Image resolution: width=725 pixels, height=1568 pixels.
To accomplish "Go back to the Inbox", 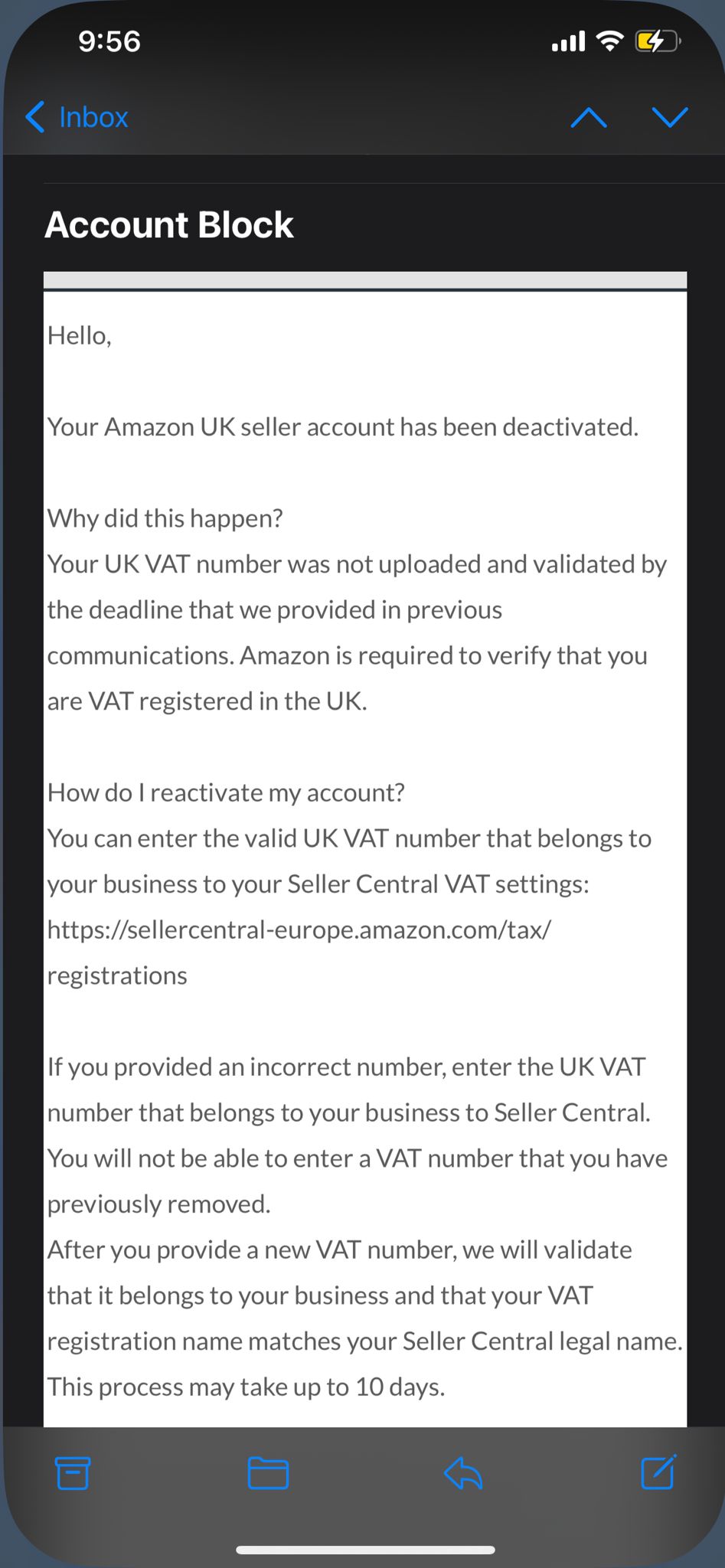I will pyautogui.click(x=77, y=117).
